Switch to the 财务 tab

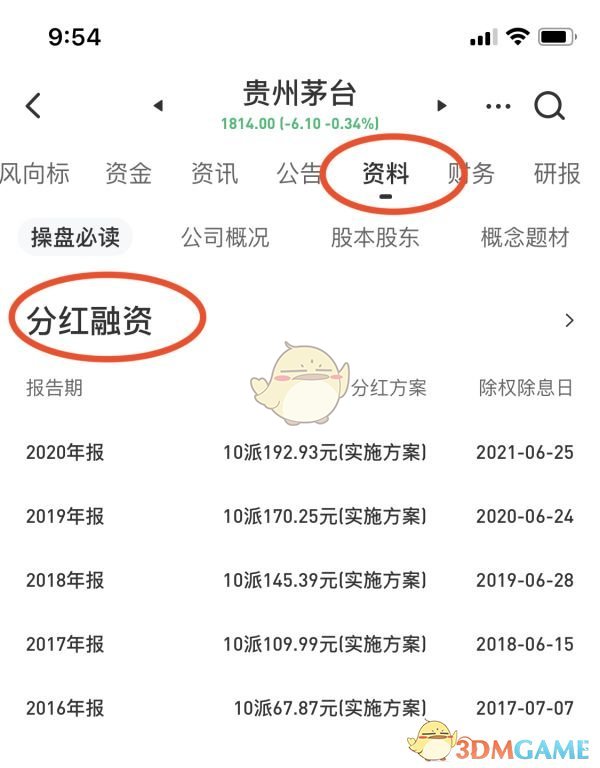(470, 173)
